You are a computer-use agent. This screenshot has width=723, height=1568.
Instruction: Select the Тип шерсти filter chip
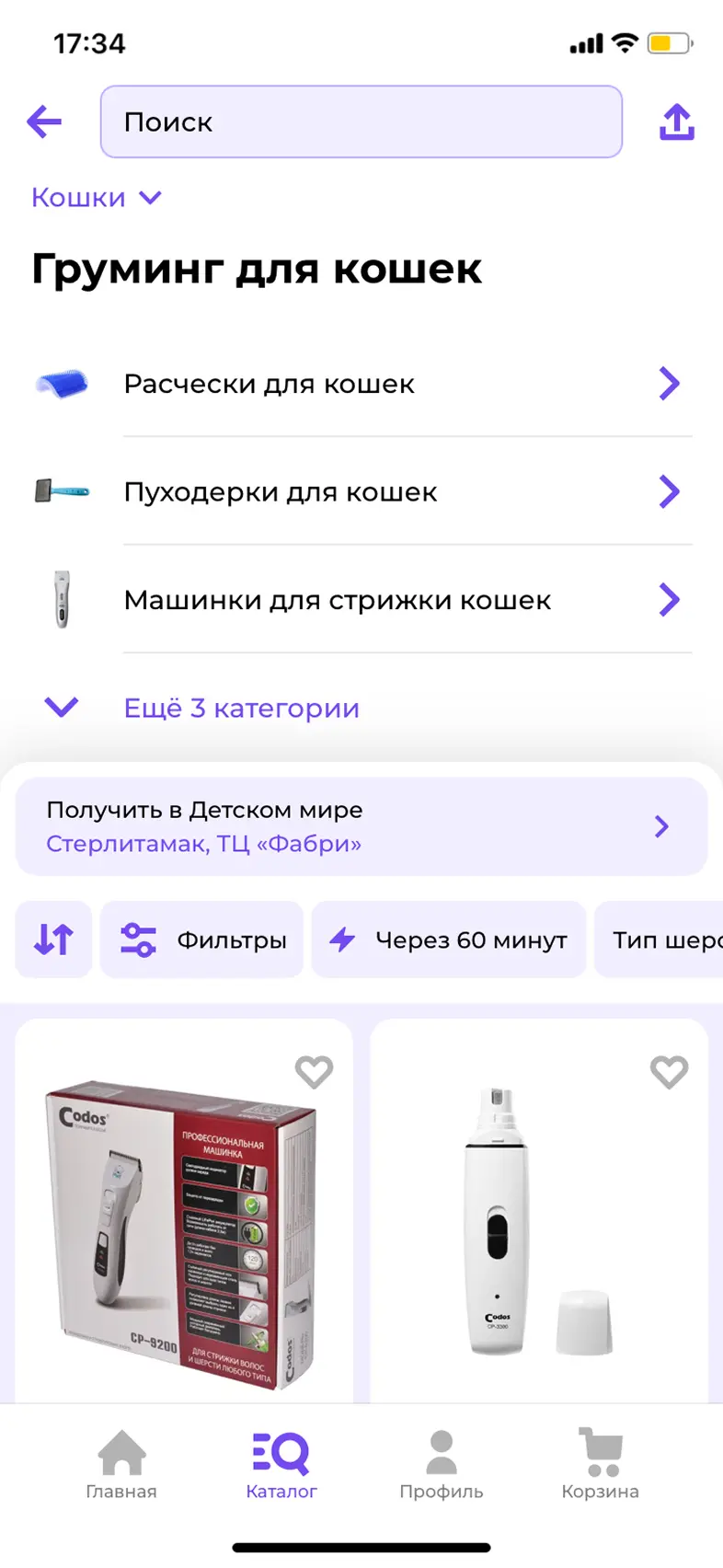click(x=662, y=940)
